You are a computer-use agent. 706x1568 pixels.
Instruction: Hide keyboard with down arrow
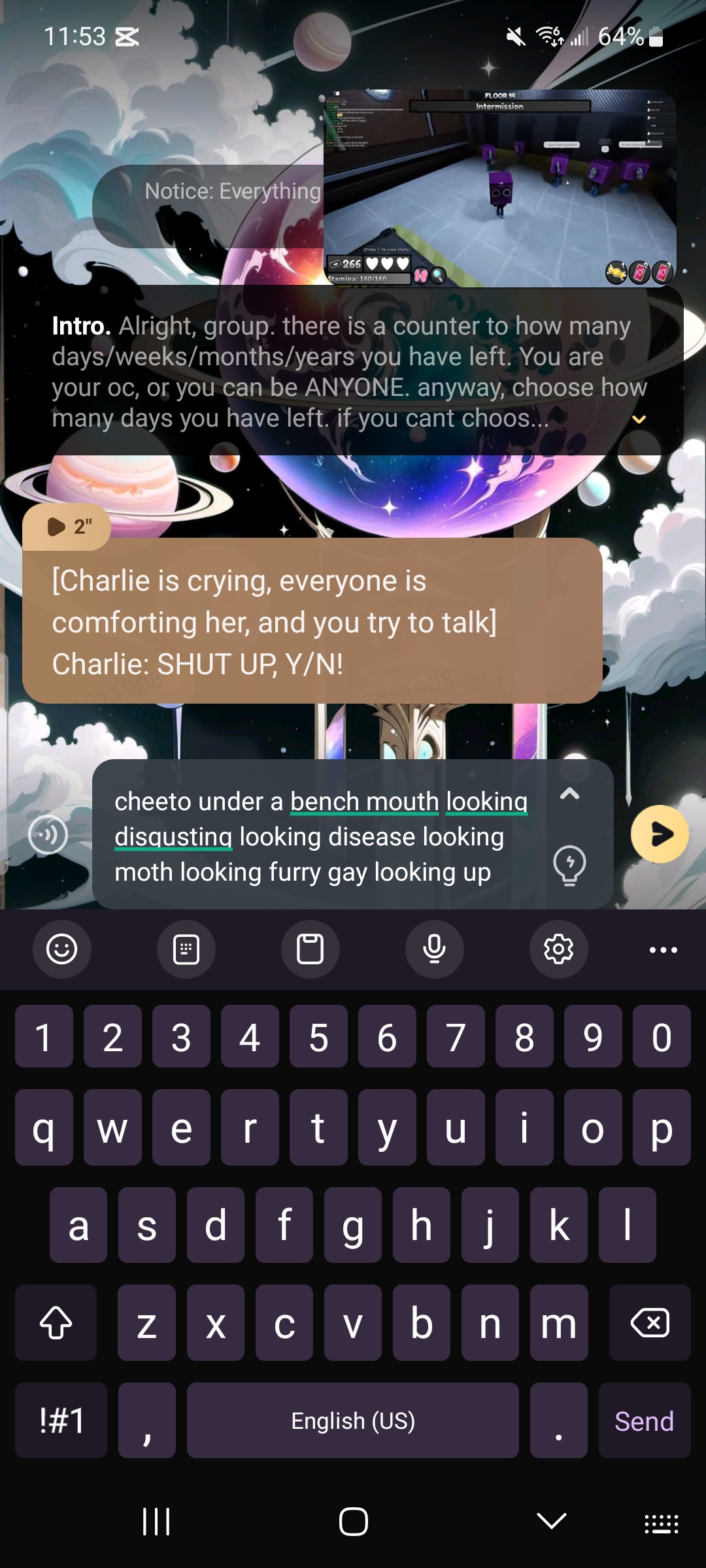[551, 1522]
